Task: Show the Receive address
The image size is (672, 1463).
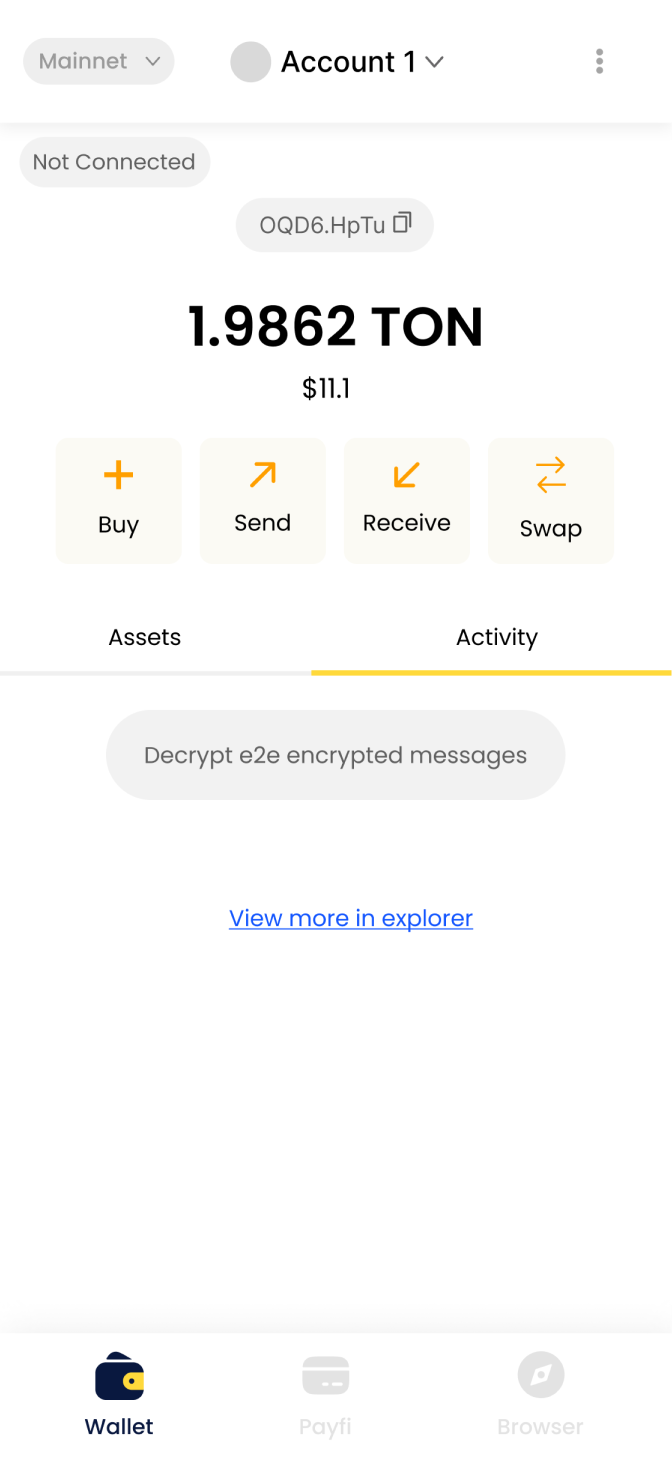Action: click(x=407, y=500)
